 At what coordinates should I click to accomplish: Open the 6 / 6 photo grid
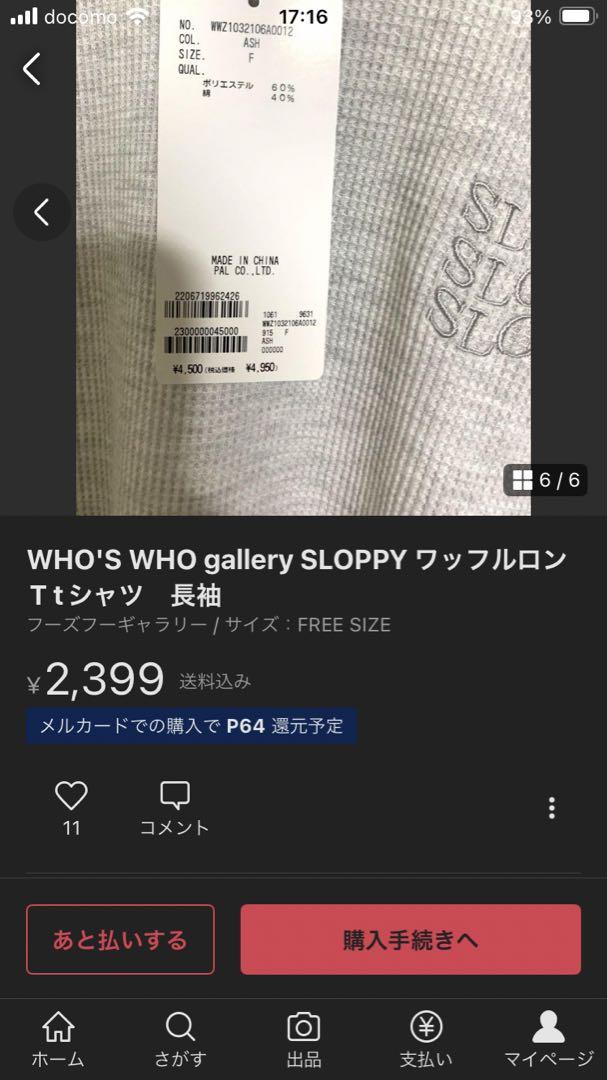tap(545, 480)
